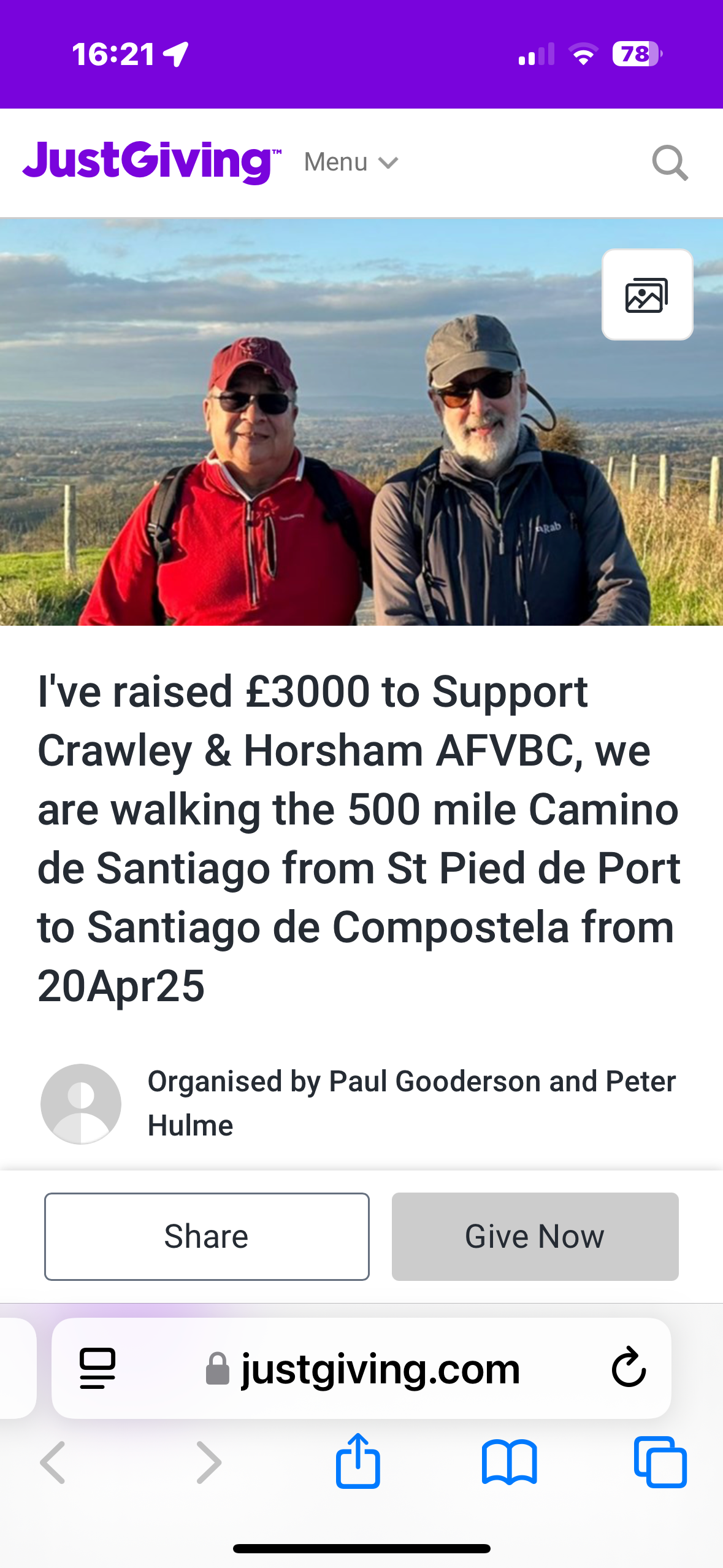Open the photo gallery icon on the cover image
723x1568 pixels.
pos(647,295)
